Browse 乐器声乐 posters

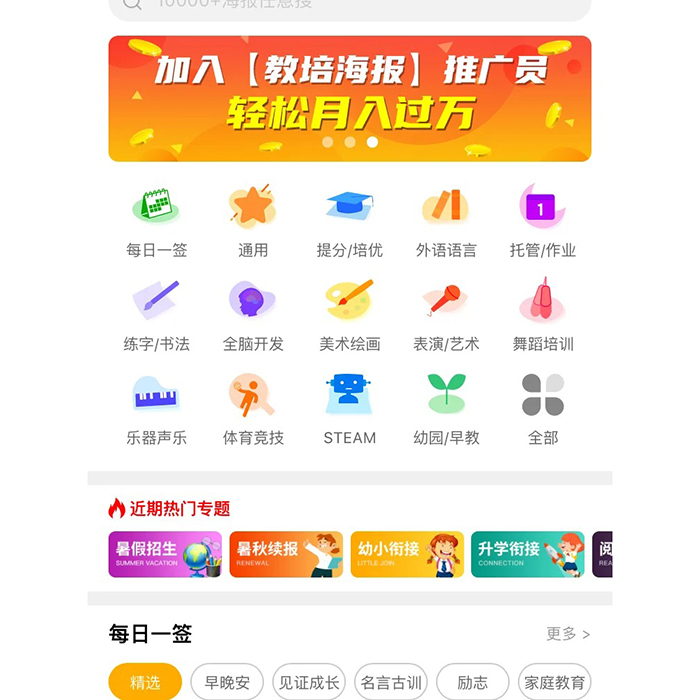click(x=156, y=408)
